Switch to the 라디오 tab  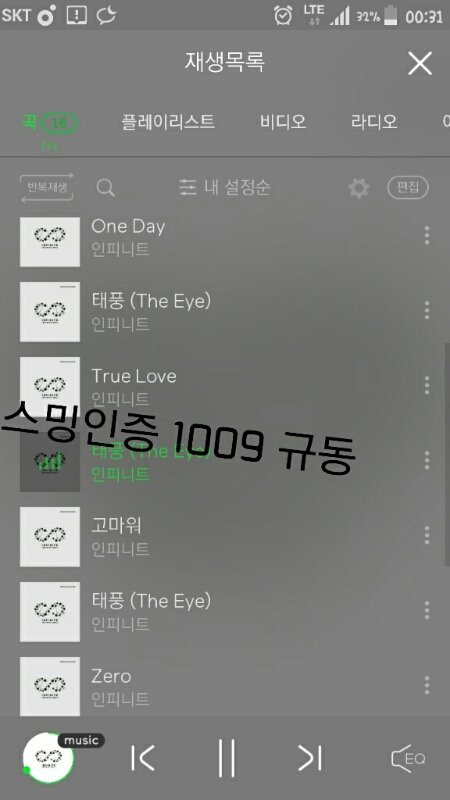(x=374, y=122)
